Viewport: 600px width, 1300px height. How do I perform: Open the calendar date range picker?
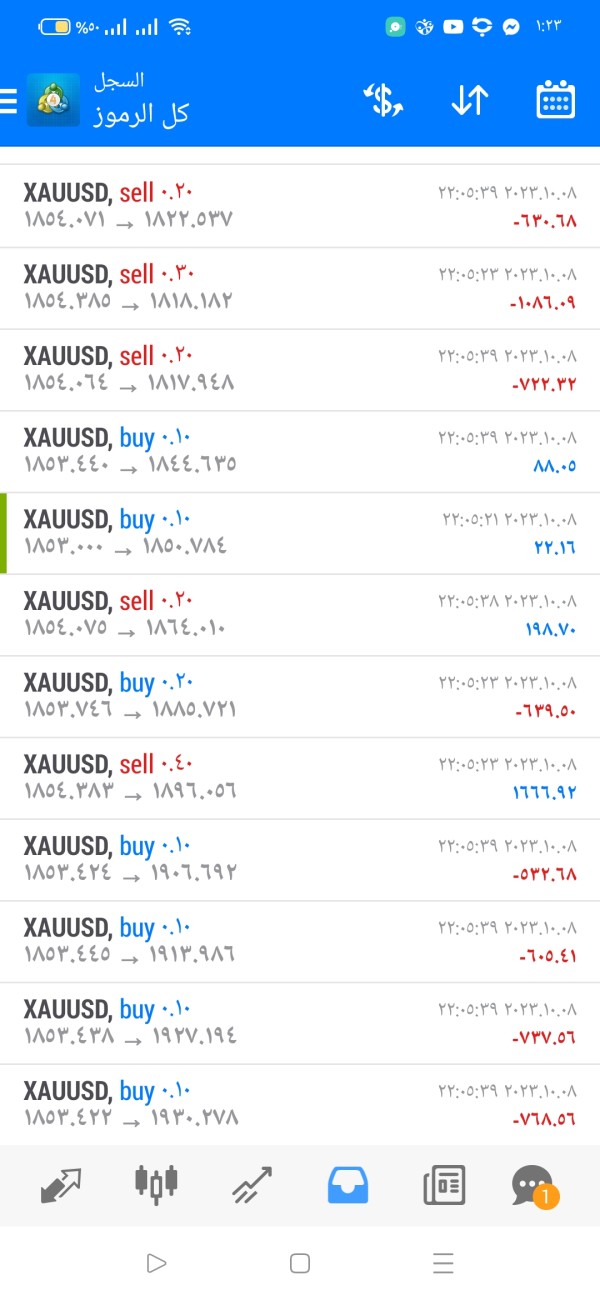pos(555,100)
